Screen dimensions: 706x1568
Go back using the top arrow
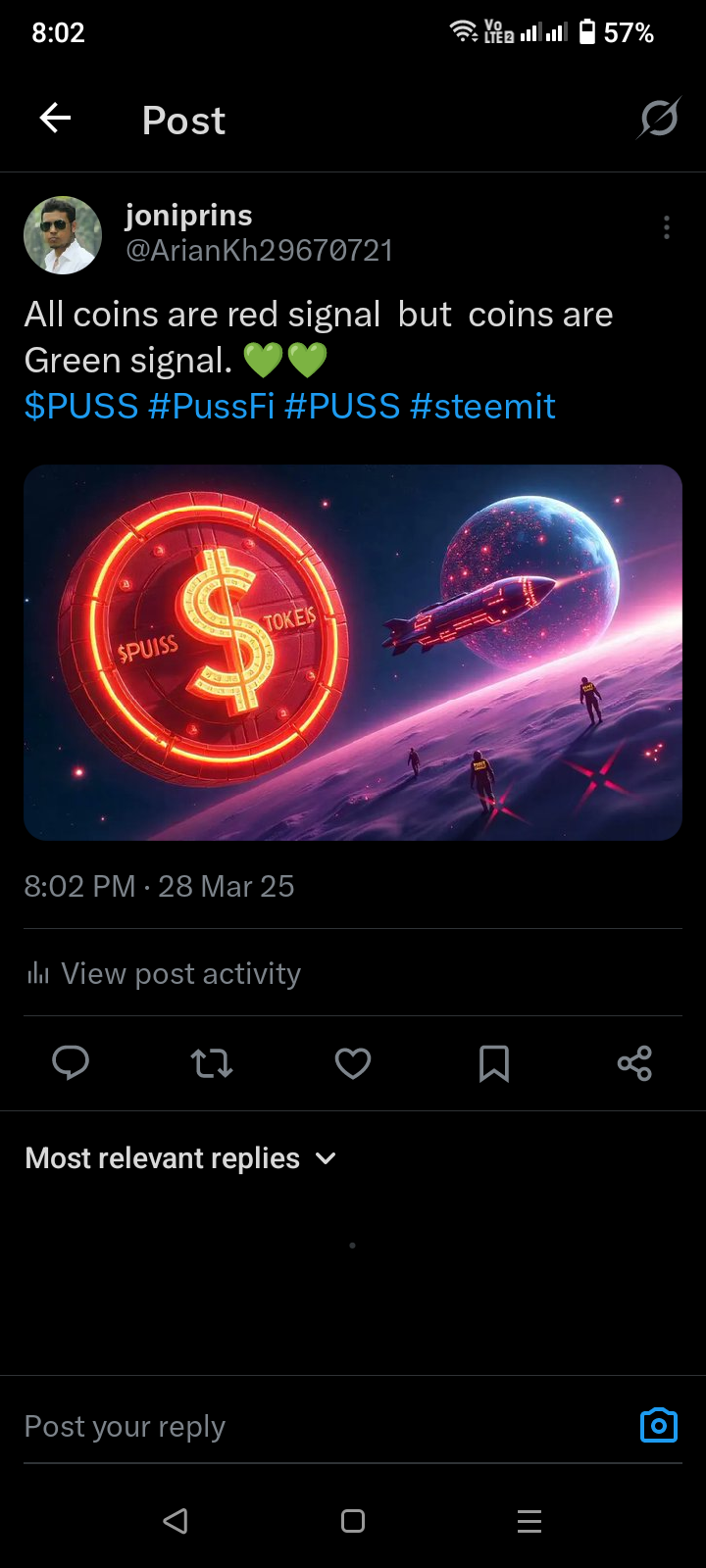55,120
